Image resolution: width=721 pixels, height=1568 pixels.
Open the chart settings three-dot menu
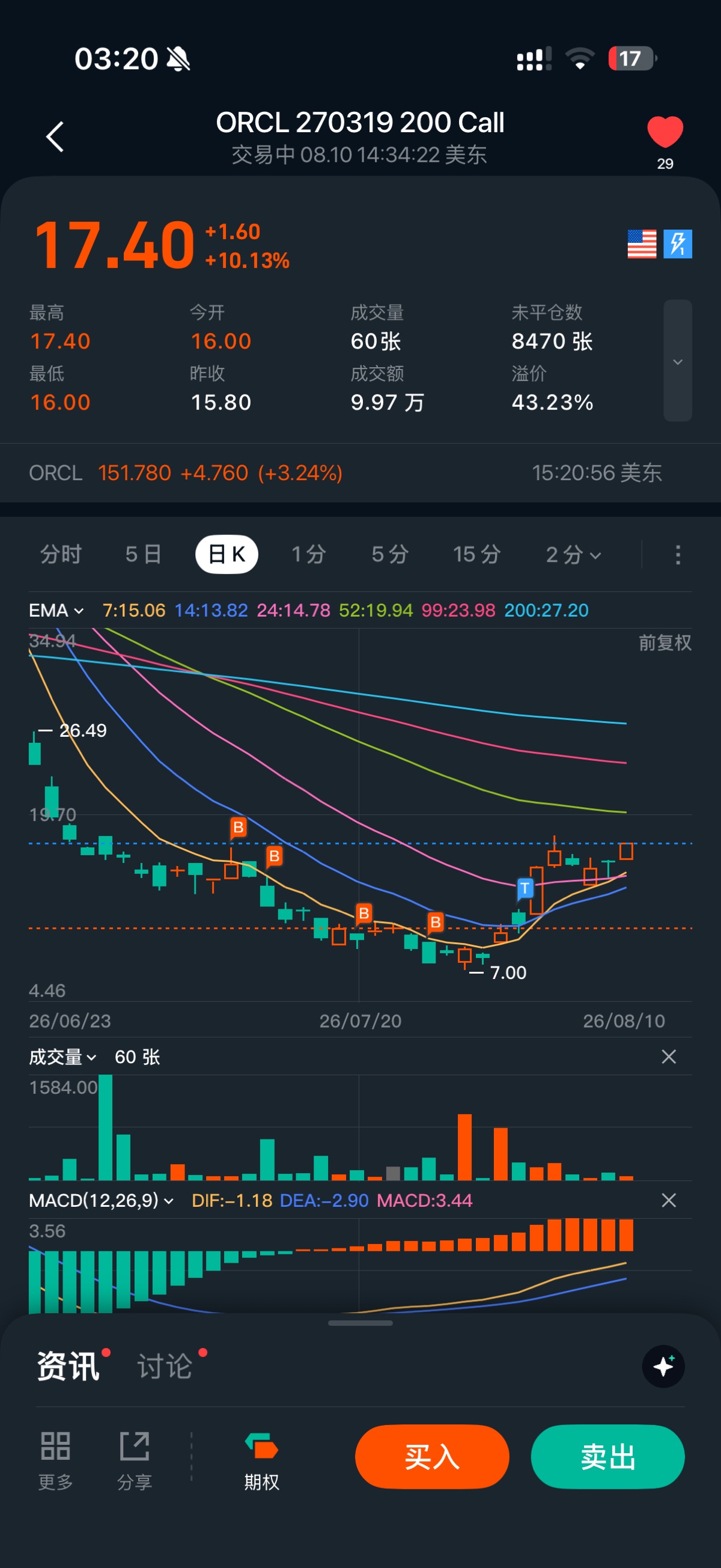[x=678, y=555]
